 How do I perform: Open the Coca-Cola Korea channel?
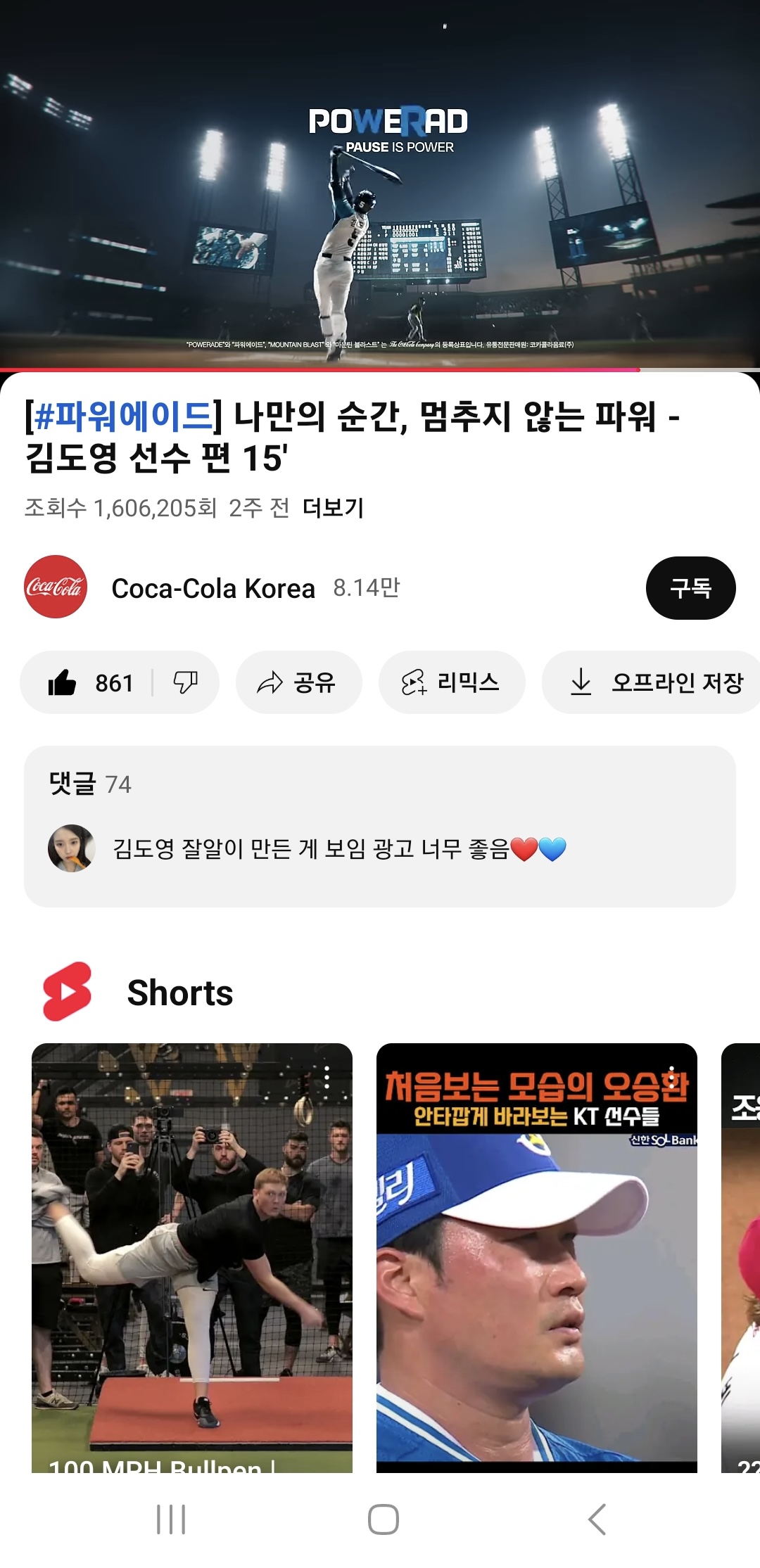[x=211, y=588]
